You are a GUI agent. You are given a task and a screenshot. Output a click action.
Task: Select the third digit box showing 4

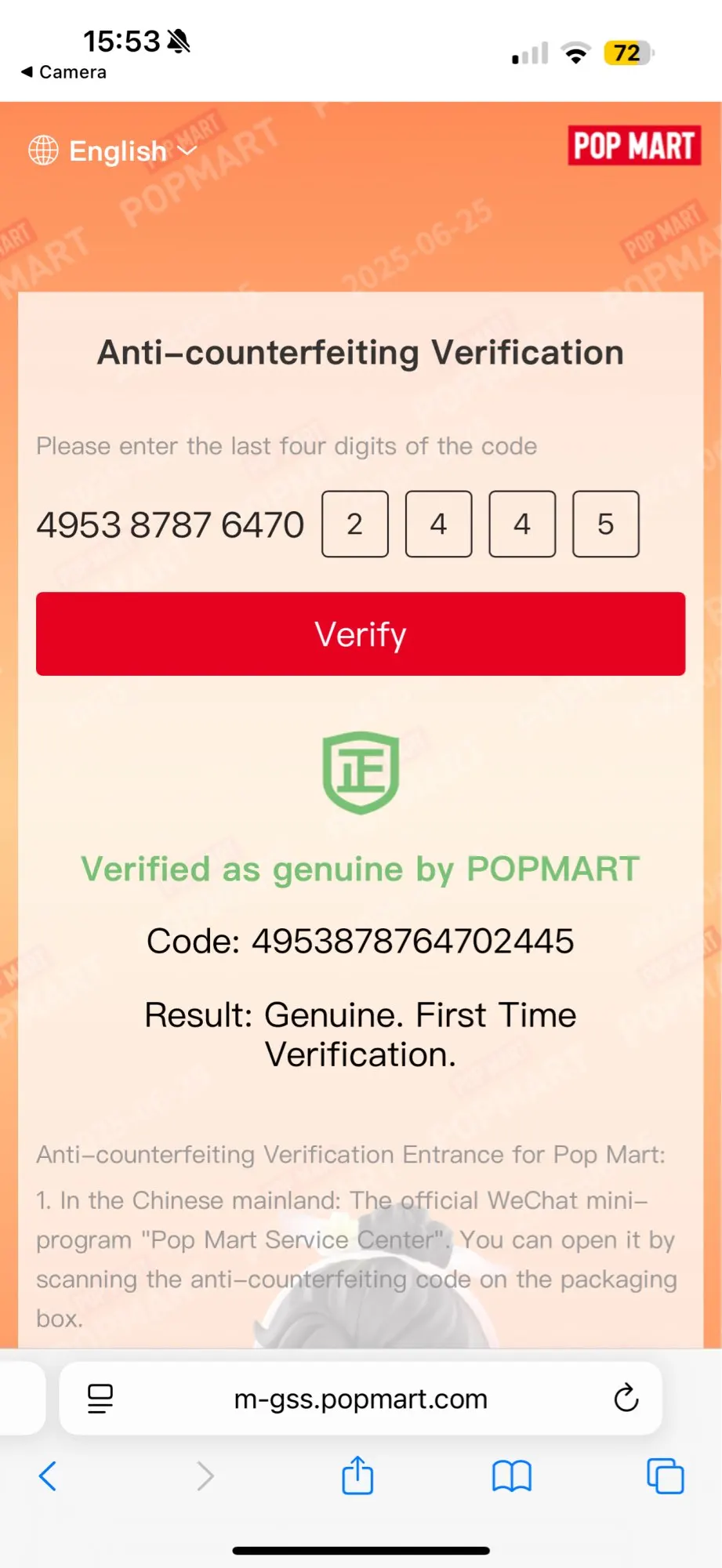click(x=522, y=524)
